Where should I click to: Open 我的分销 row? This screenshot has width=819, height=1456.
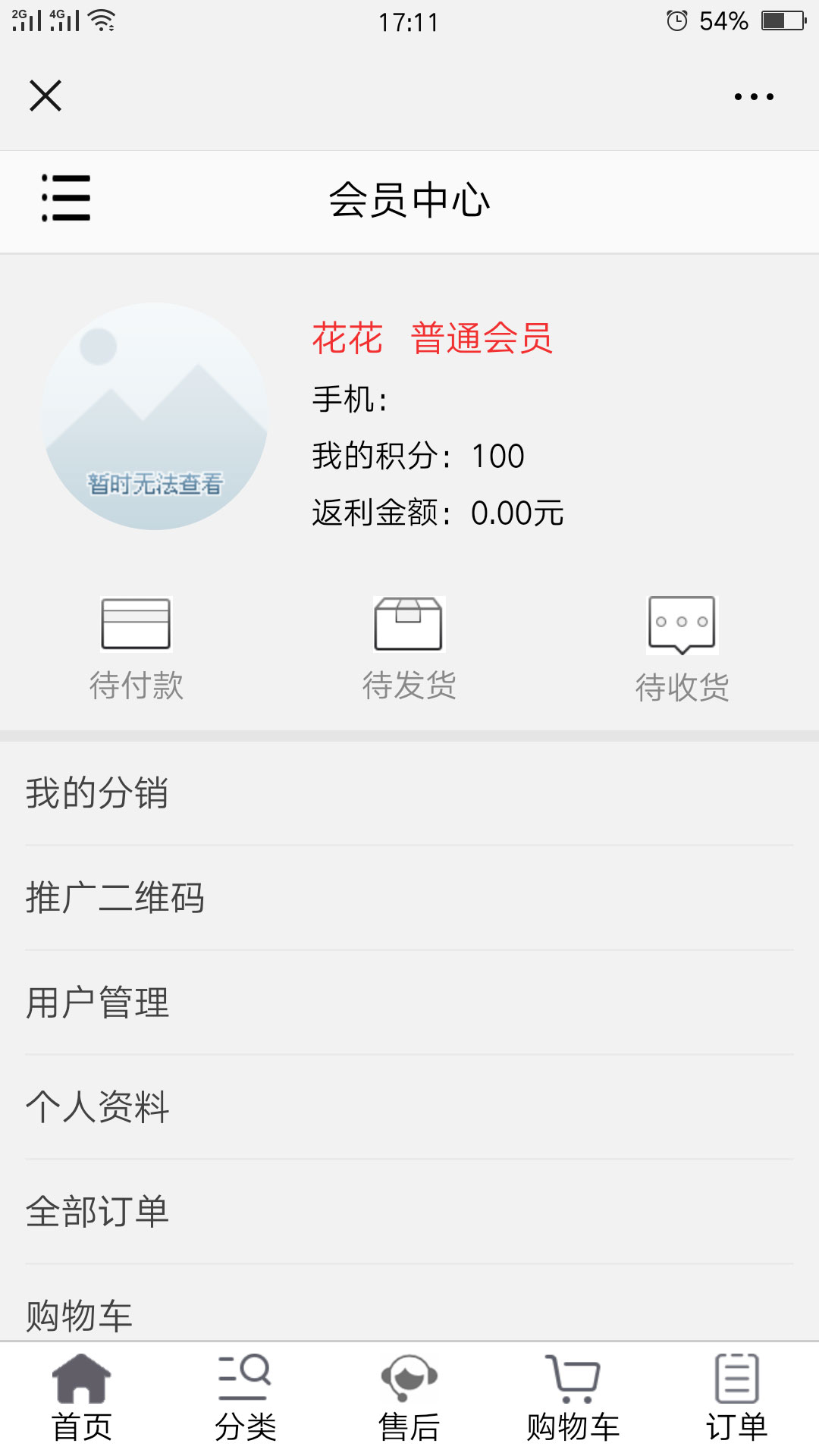[409, 793]
